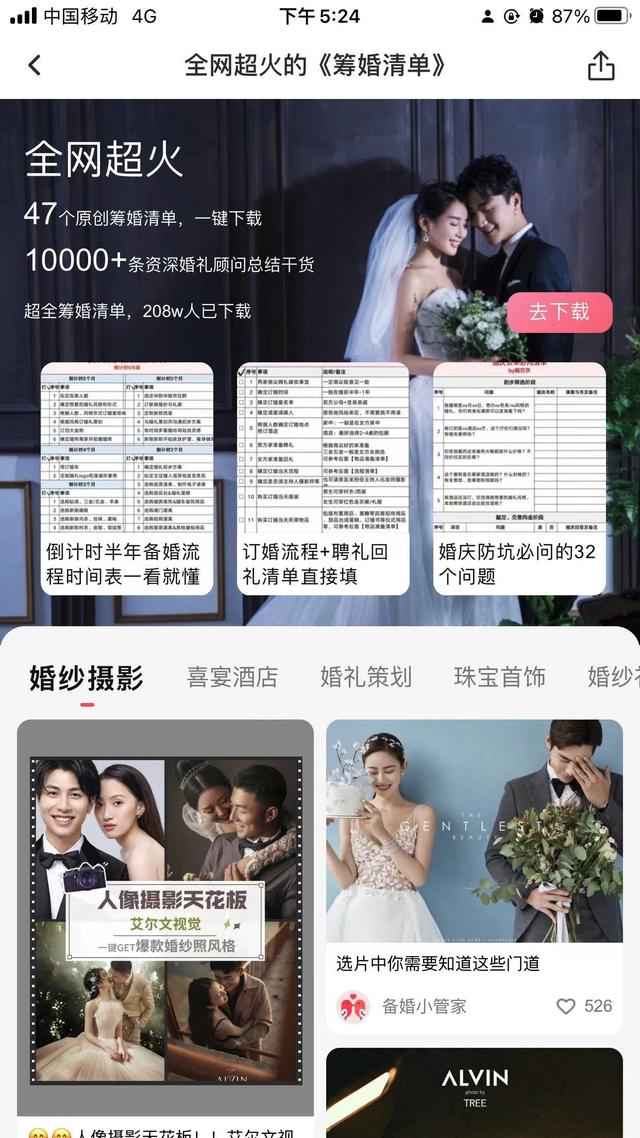The height and width of the screenshot is (1138, 640).
Task: Tap the 去下载 button
Action: coord(559,312)
